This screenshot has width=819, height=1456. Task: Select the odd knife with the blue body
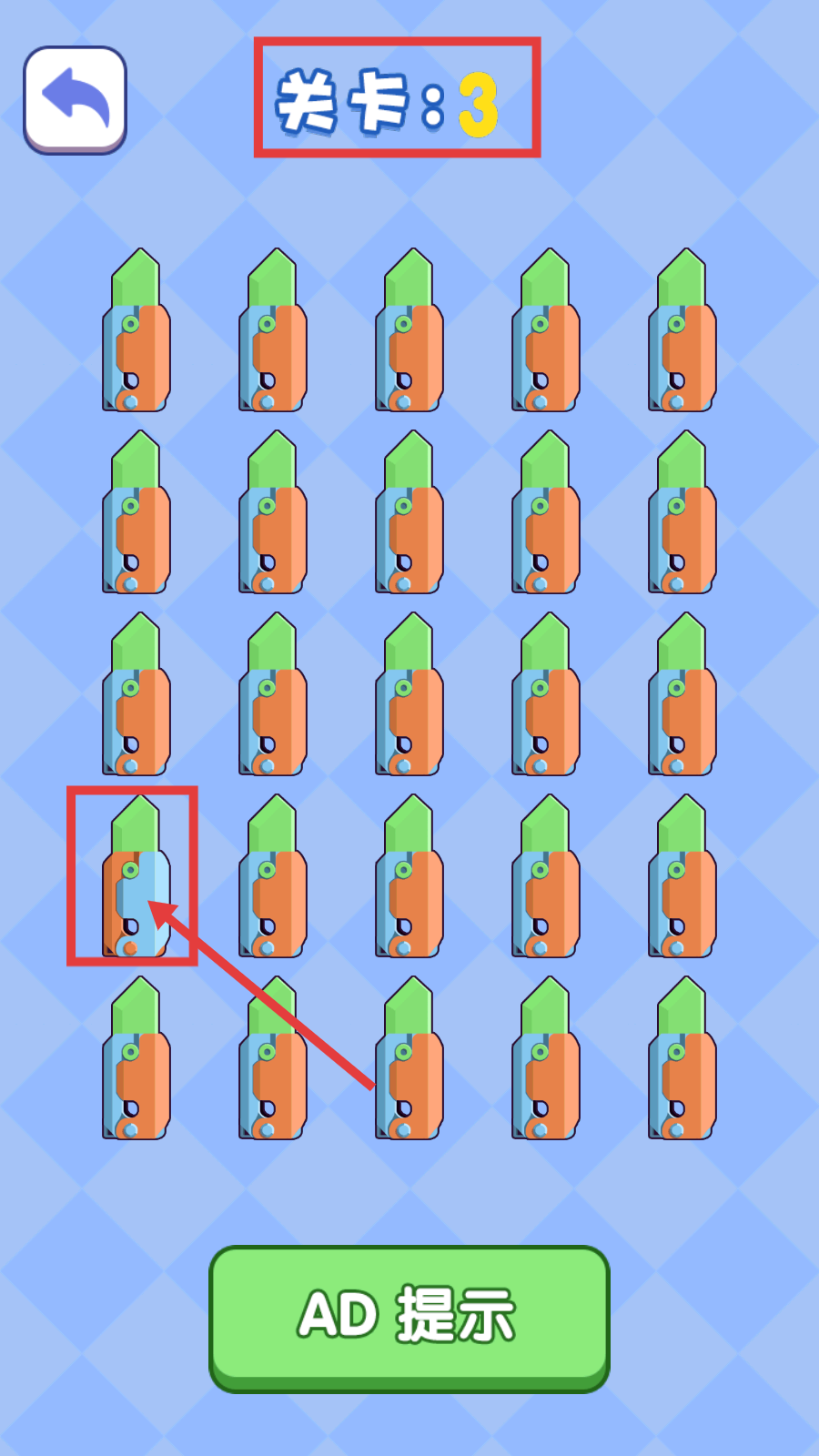[x=135, y=878]
